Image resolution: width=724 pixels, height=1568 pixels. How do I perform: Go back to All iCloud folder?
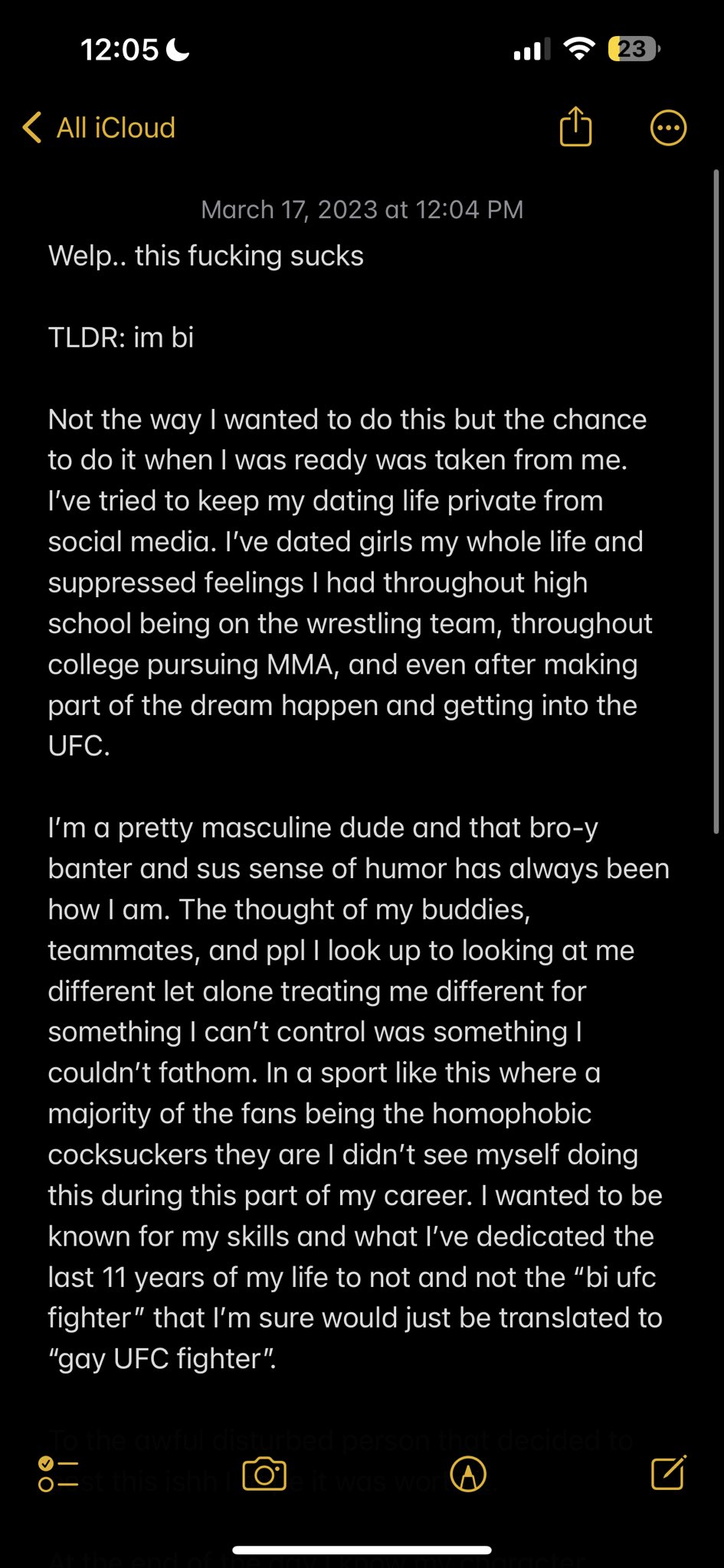(x=99, y=128)
